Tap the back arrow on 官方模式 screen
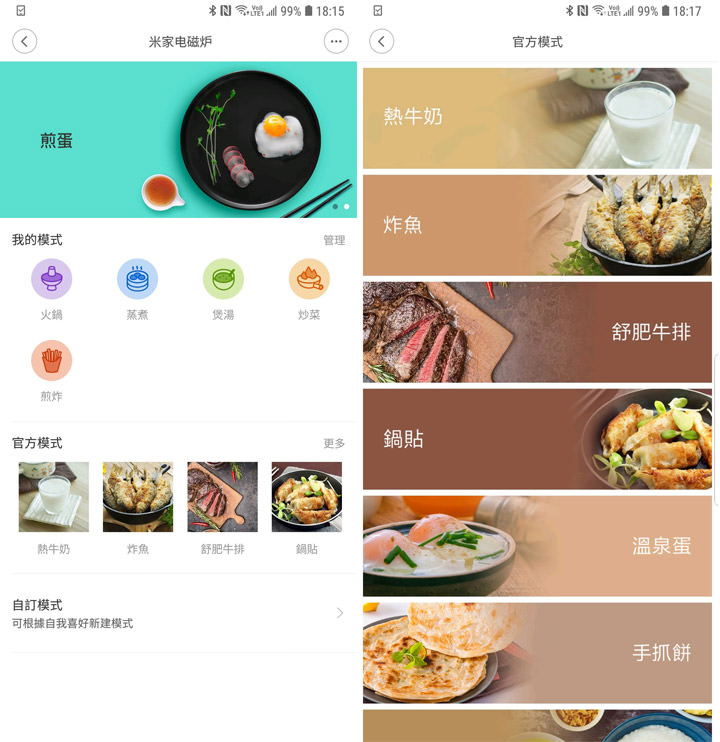The image size is (720, 742). click(x=382, y=42)
